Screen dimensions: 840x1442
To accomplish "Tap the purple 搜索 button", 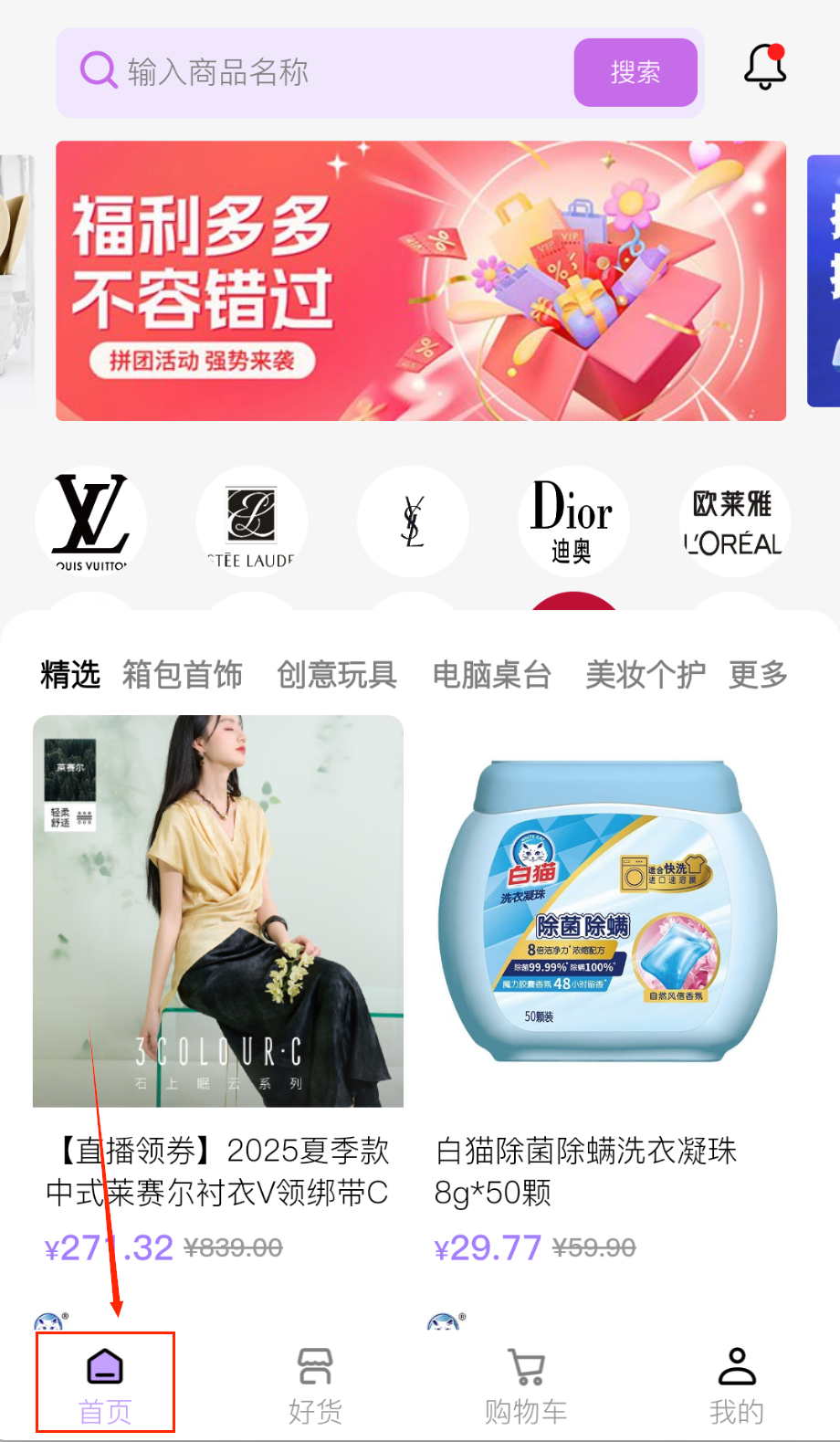I will pyautogui.click(x=635, y=72).
